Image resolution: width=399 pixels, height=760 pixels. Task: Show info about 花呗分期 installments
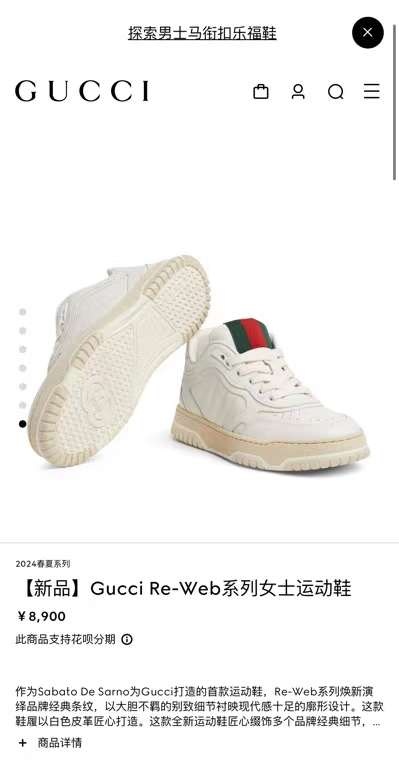click(127, 639)
